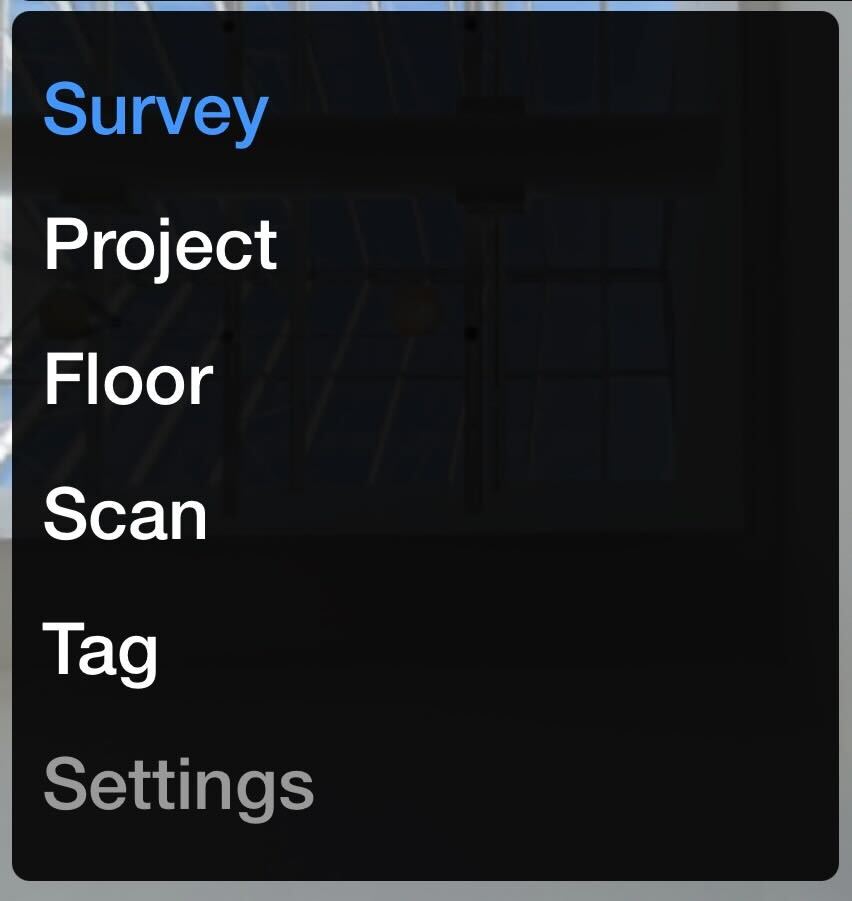Select the Survey menu item

(x=155, y=109)
